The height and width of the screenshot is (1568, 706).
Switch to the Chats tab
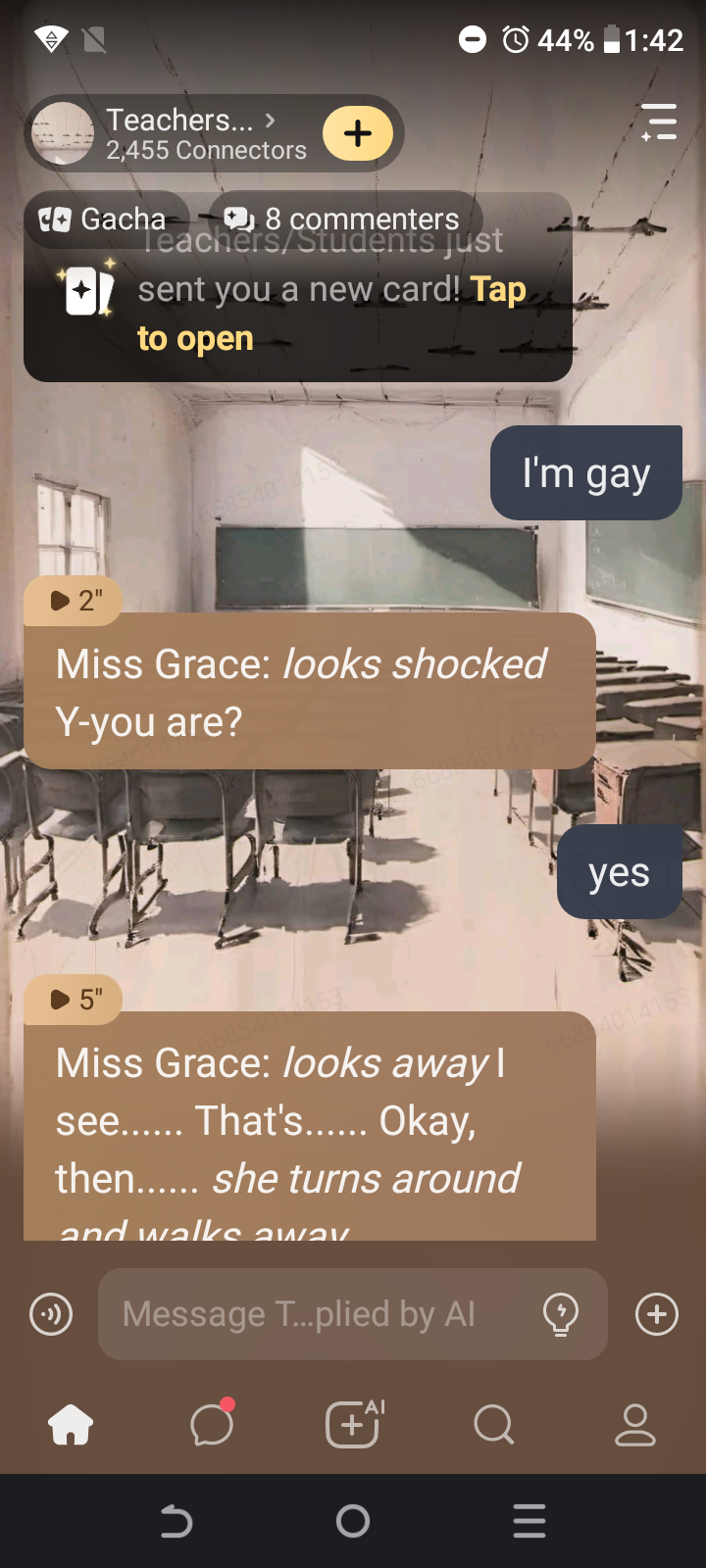click(x=212, y=1425)
